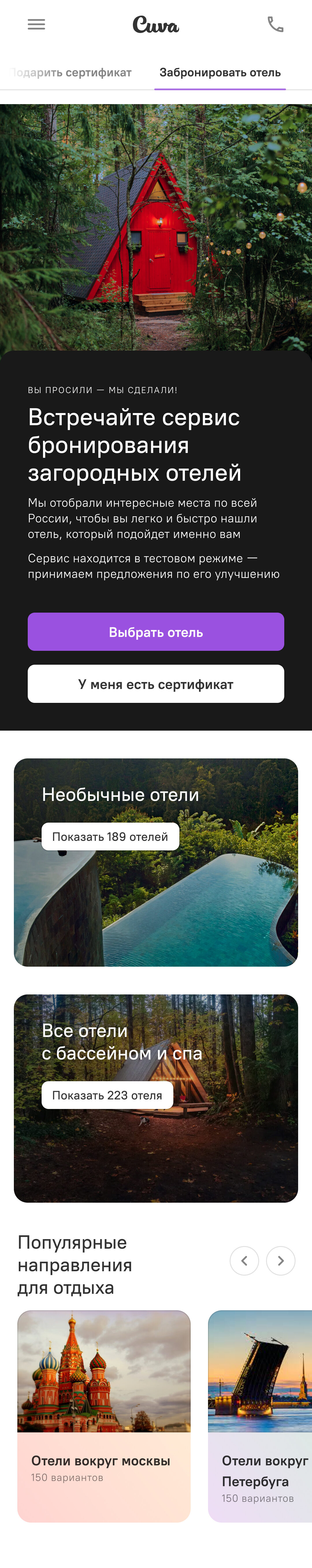Tap the Выбрать отель button

[156, 632]
